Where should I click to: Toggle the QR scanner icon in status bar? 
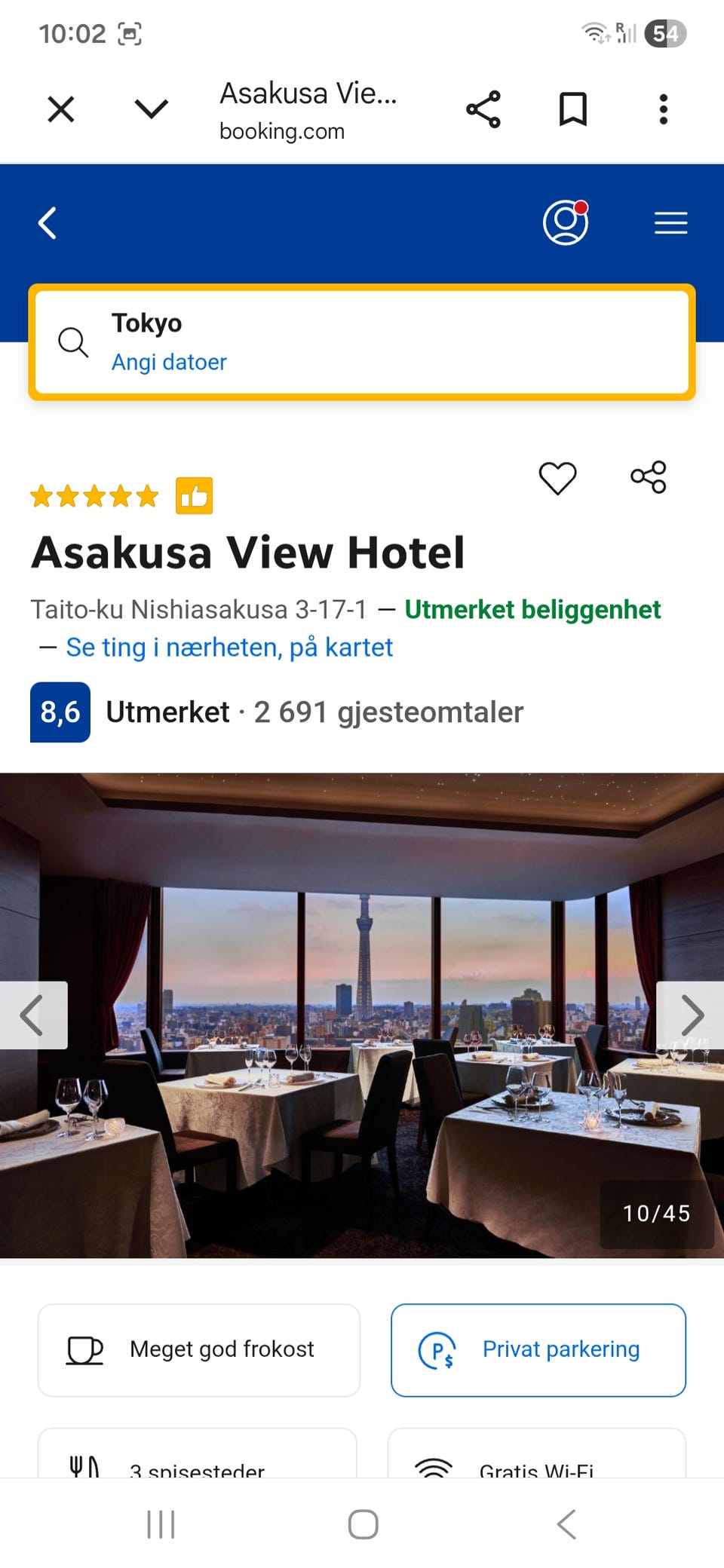click(x=130, y=32)
